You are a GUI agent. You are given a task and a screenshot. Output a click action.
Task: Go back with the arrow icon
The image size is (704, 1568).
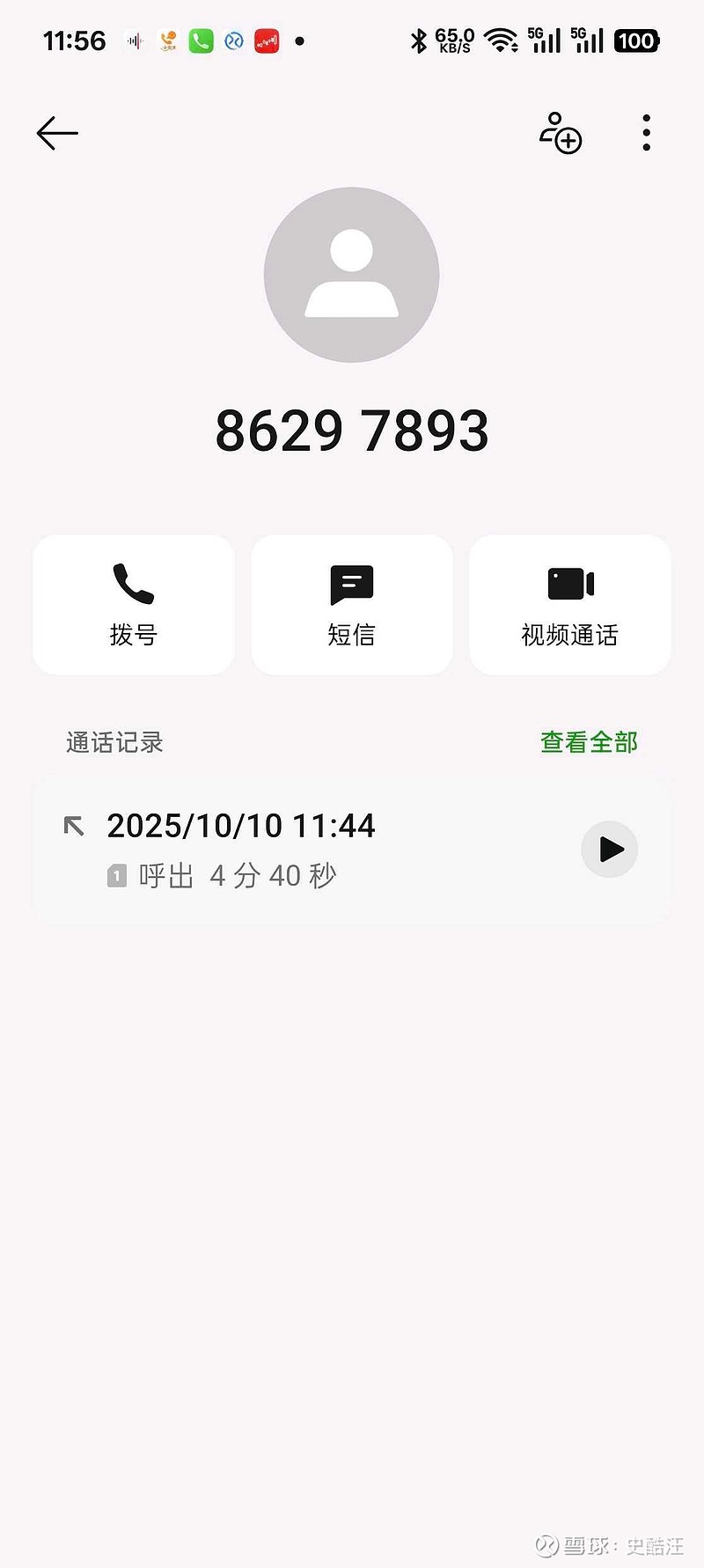pyautogui.click(x=58, y=133)
